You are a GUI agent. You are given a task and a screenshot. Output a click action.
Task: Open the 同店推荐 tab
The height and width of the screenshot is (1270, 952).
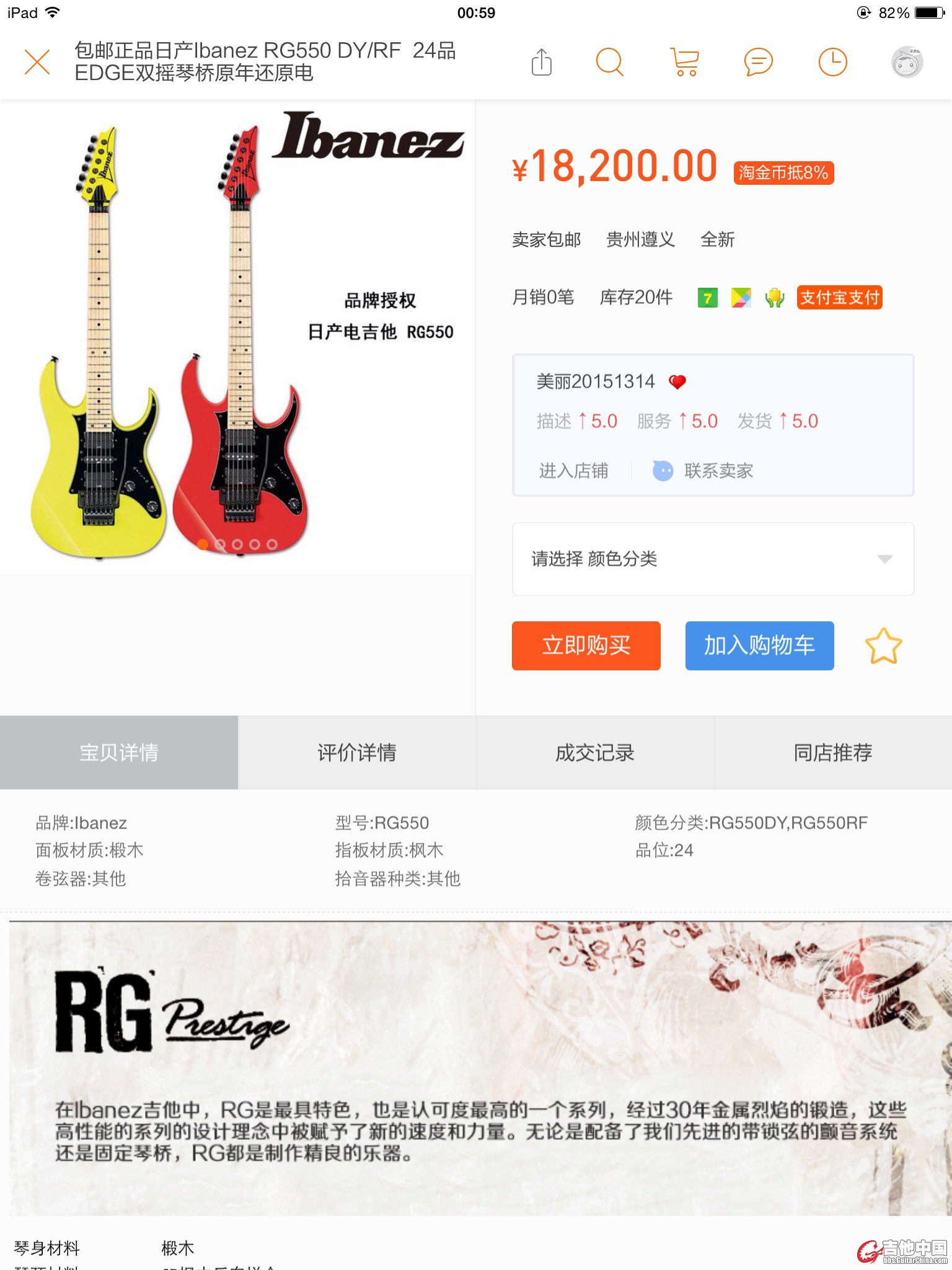point(833,752)
